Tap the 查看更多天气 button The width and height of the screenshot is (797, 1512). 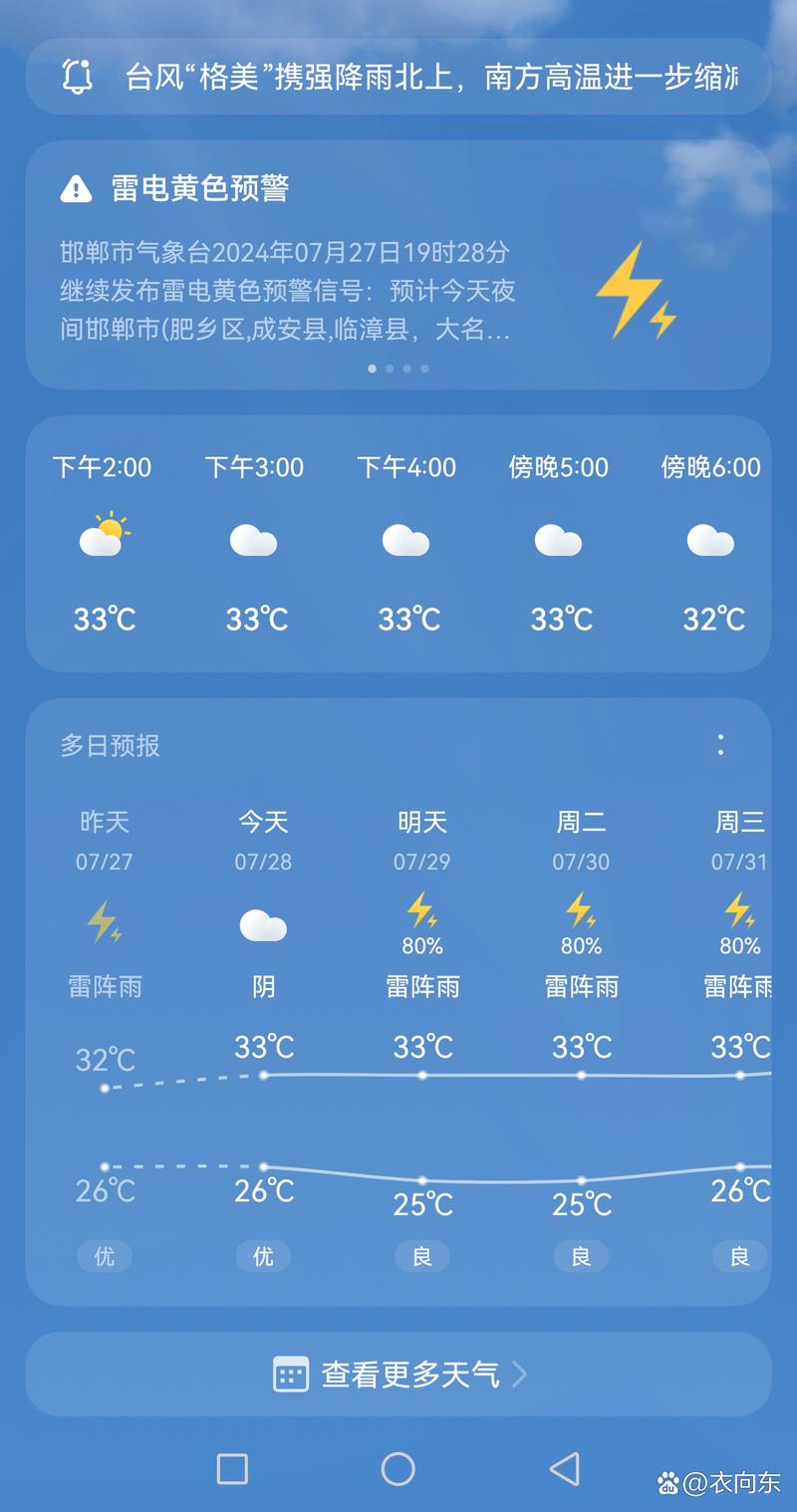(398, 1373)
